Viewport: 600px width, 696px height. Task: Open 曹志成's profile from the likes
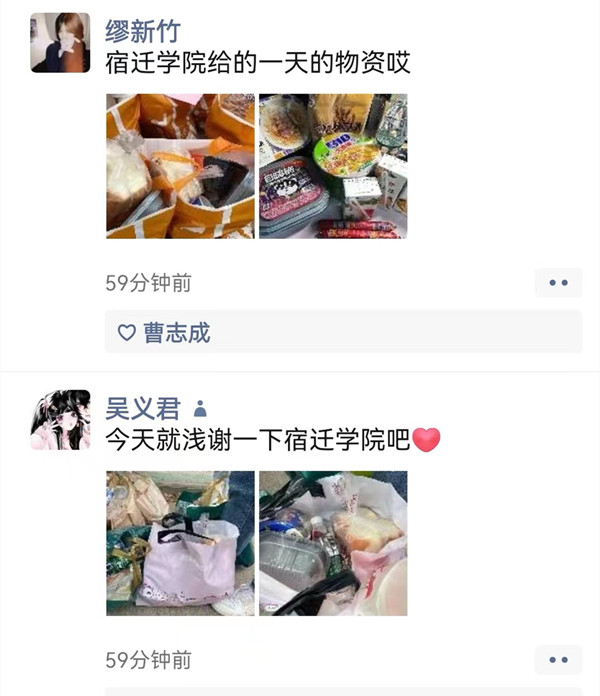176,333
